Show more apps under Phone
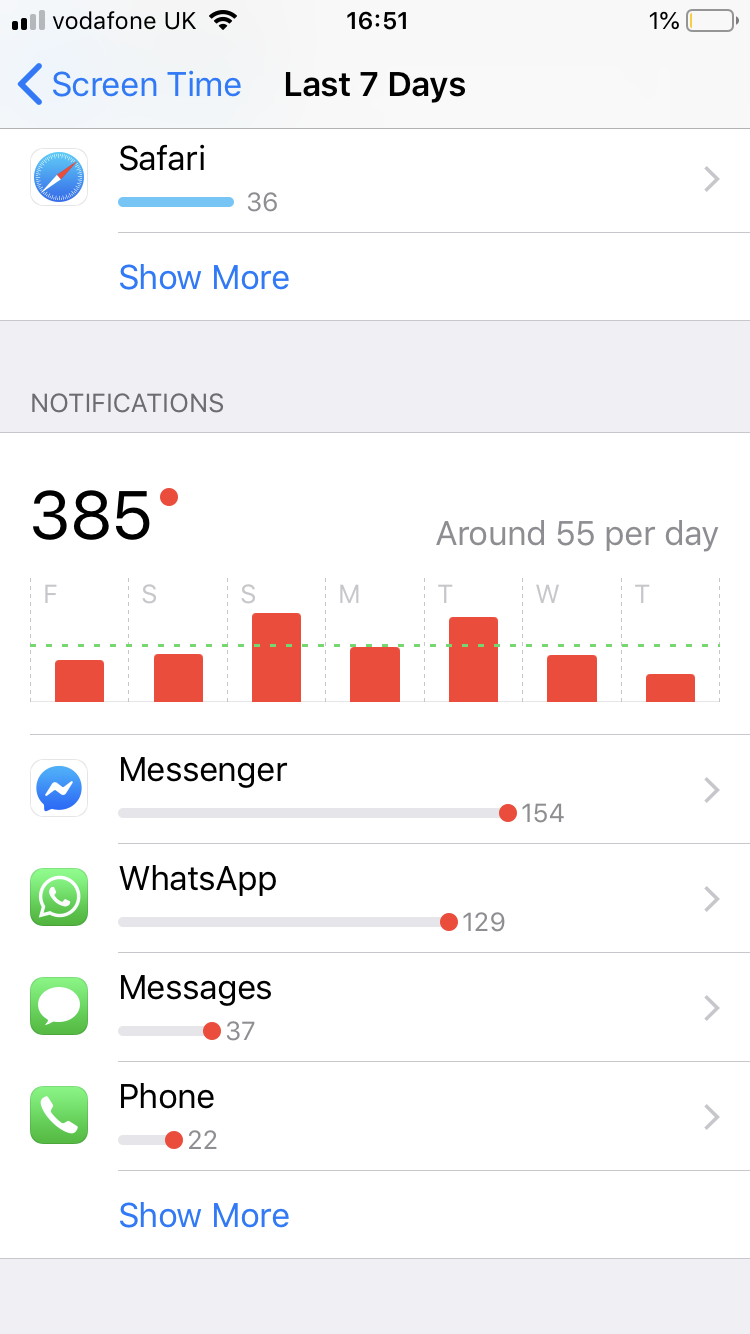Image resolution: width=750 pixels, height=1334 pixels. (204, 1215)
